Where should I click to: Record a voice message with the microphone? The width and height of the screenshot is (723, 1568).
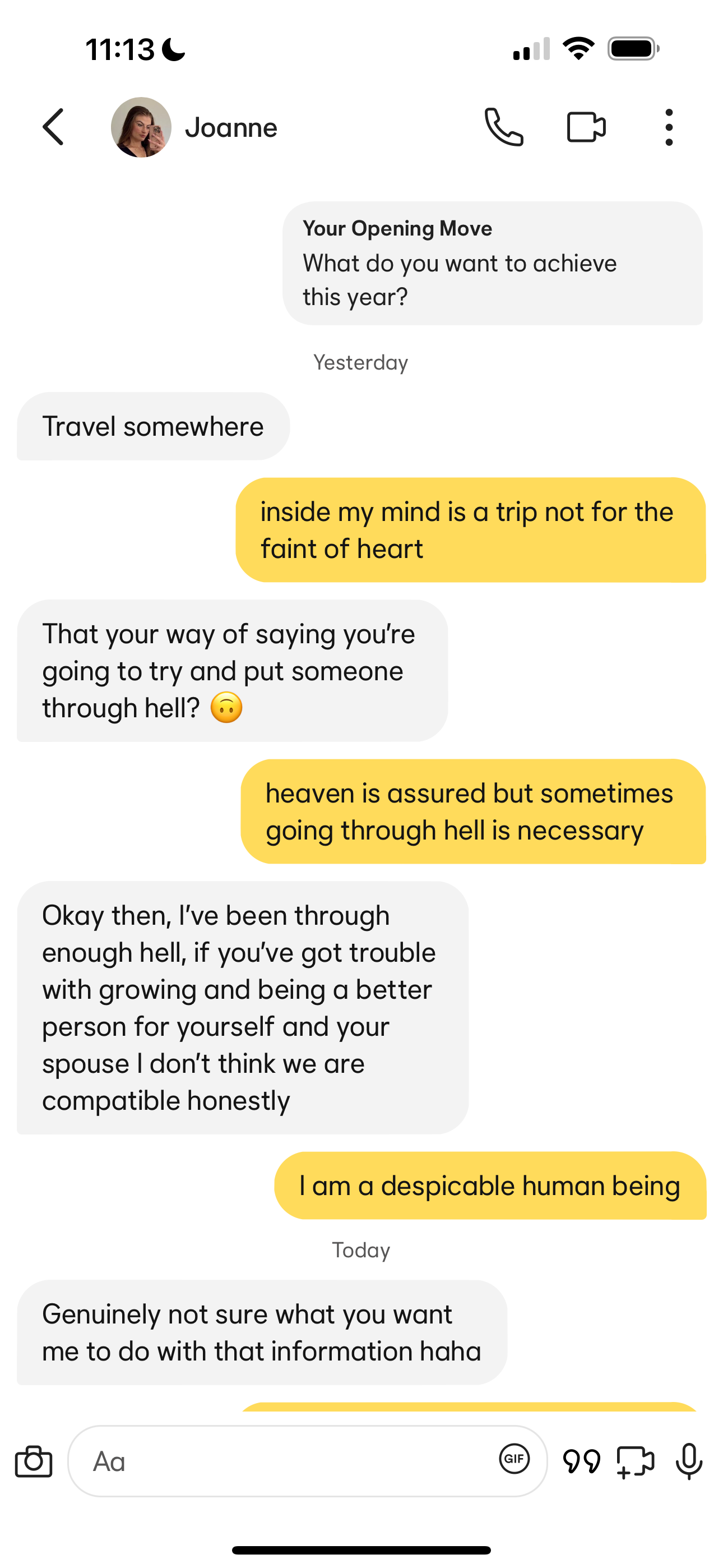click(x=689, y=1461)
